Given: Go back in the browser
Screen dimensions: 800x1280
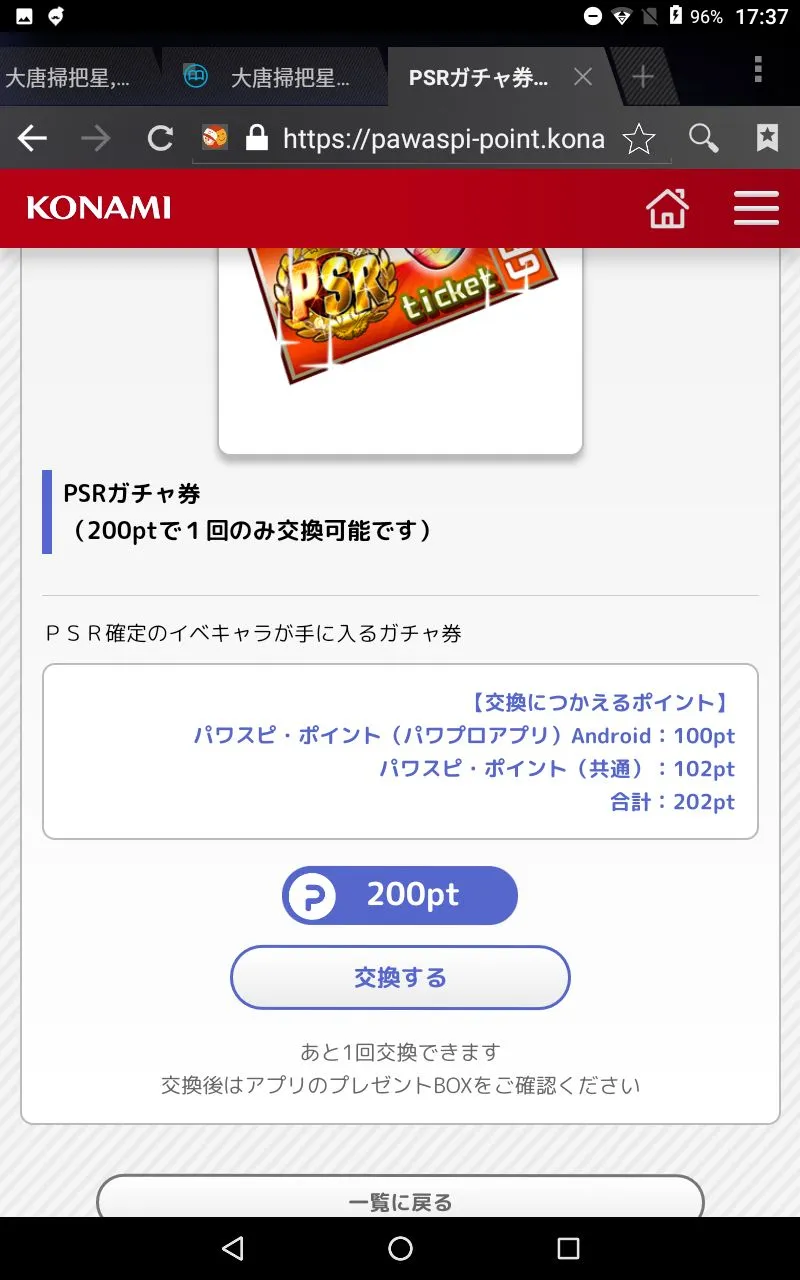Looking at the screenshot, I should tap(33, 139).
